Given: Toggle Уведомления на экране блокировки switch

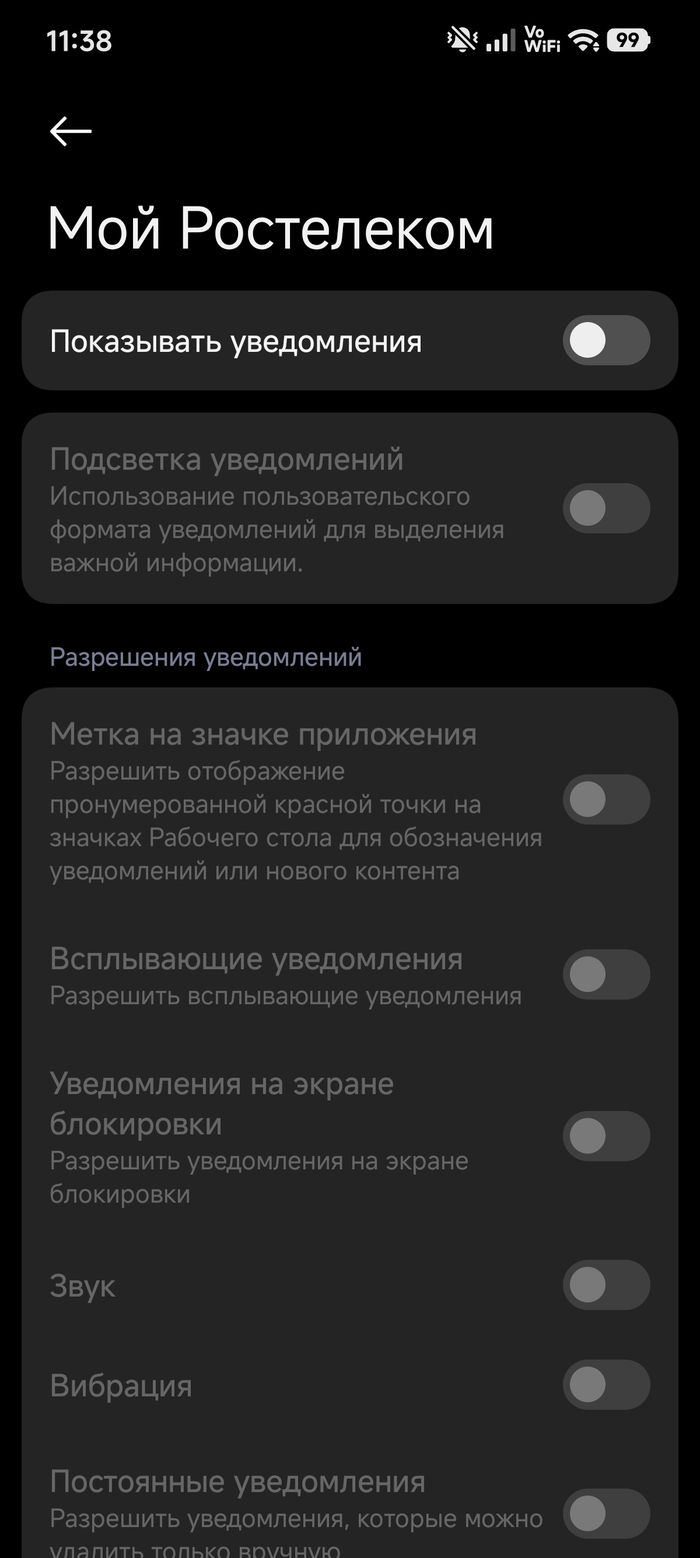Looking at the screenshot, I should pyautogui.click(x=606, y=1135).
